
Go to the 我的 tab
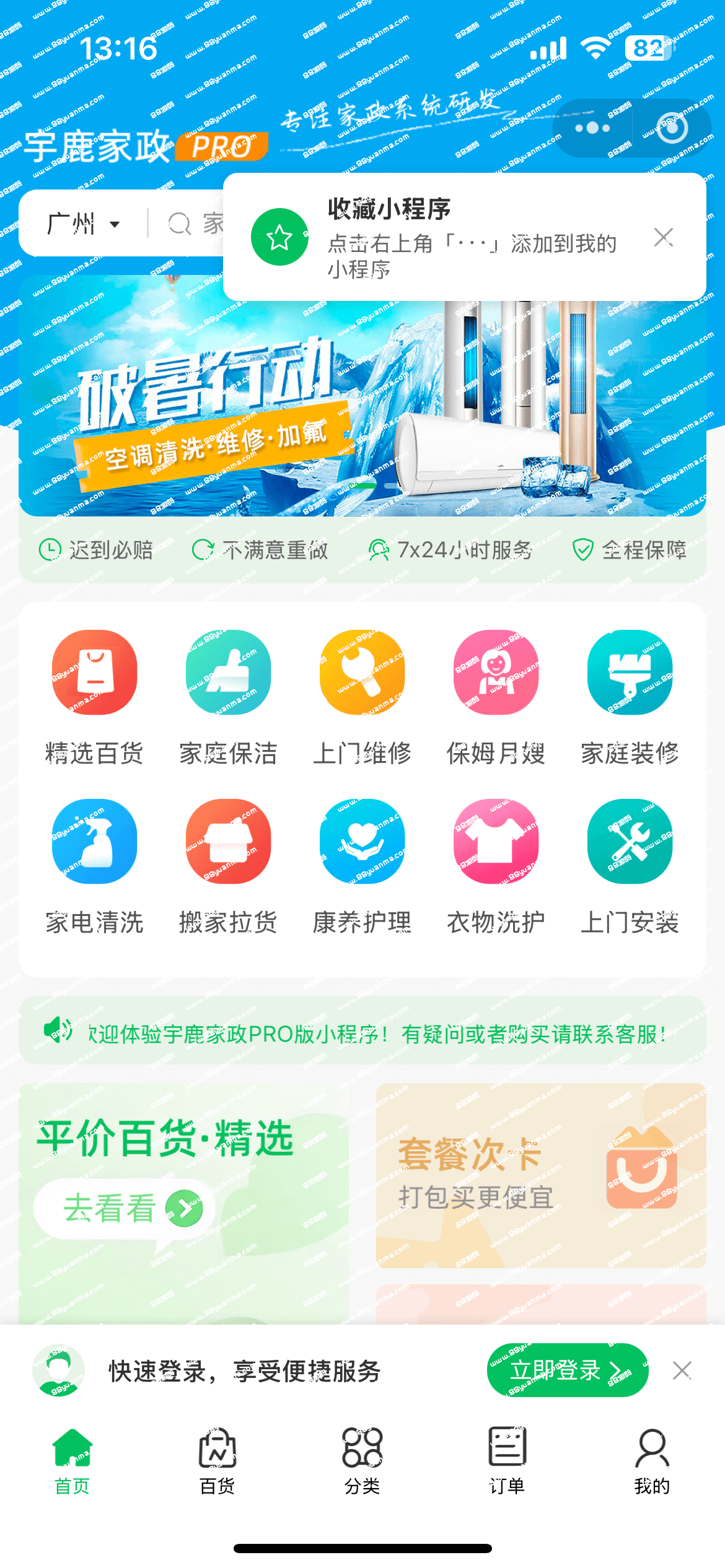point(652,1460)
